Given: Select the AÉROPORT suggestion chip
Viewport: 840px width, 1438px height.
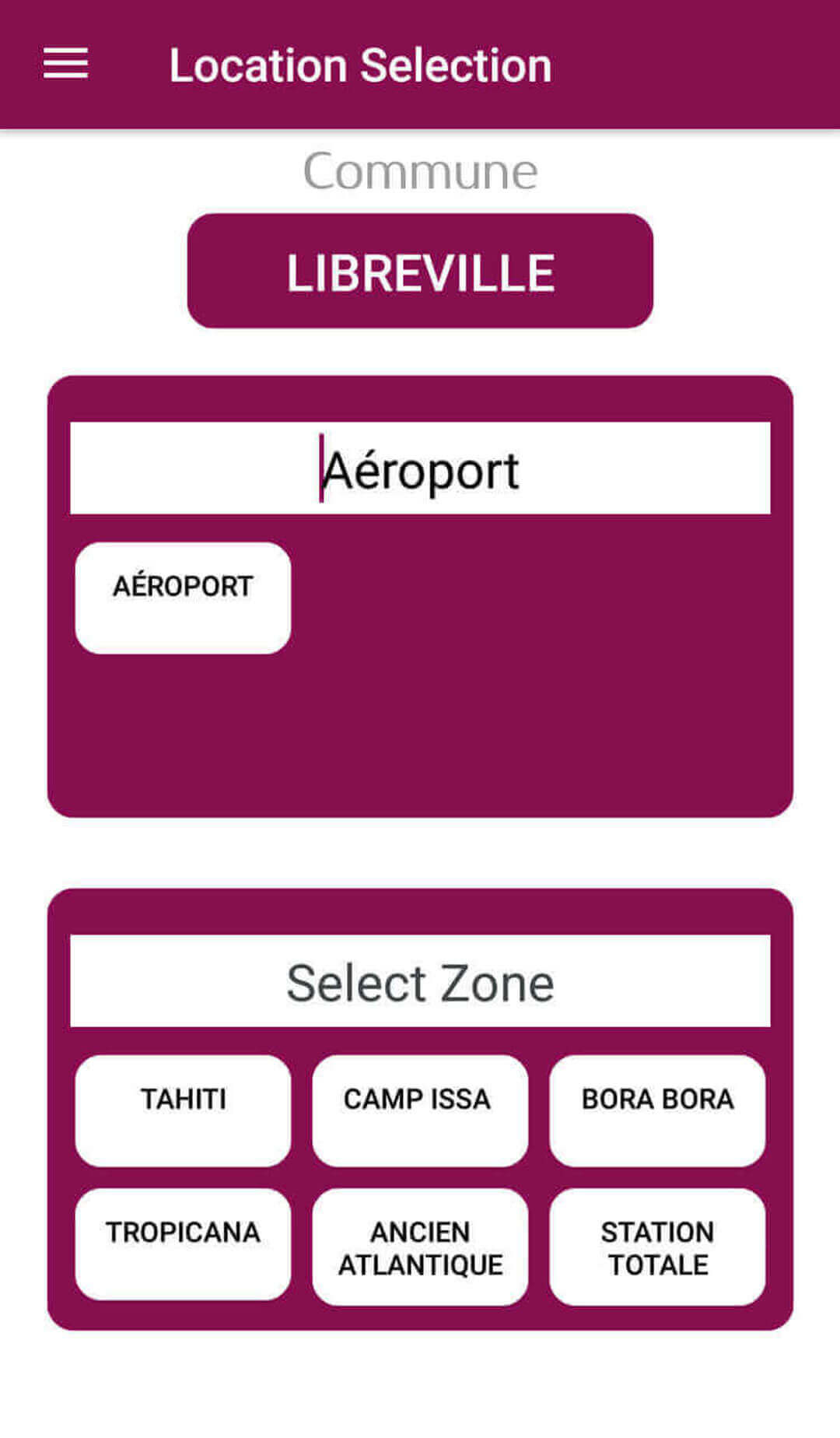Looking at the screenshot, I should click(183, 598).
